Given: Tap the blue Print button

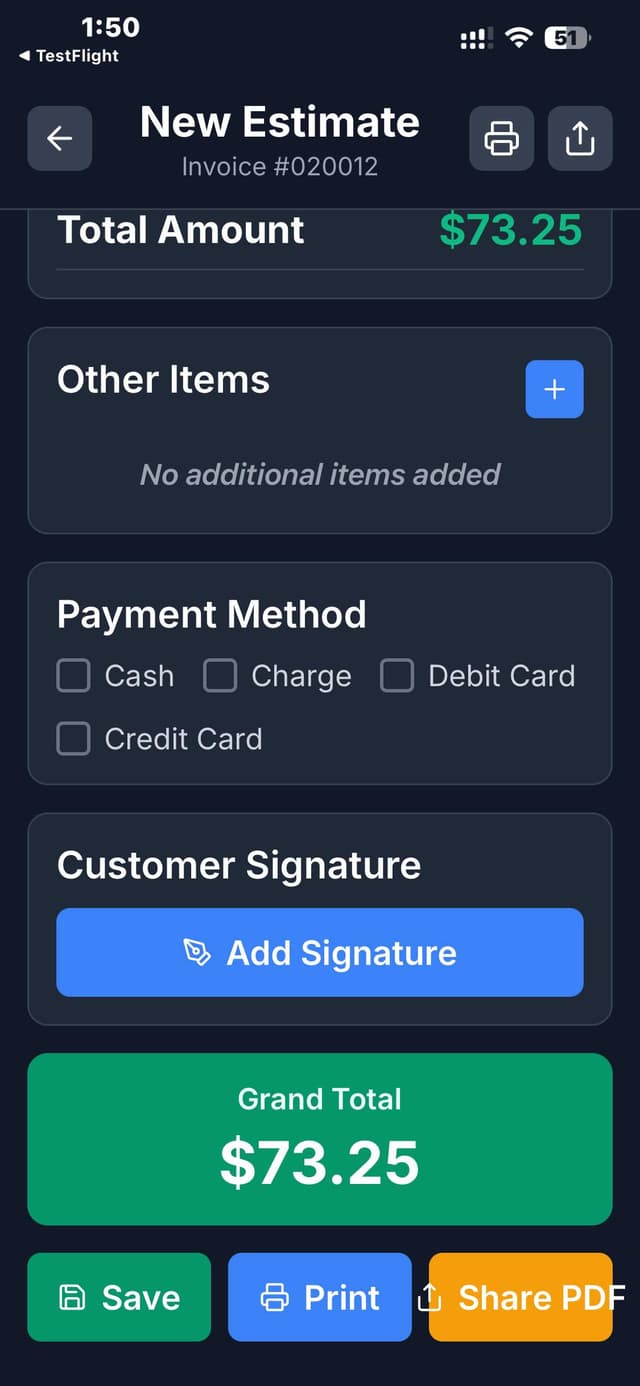Looking at the screenshot, I should tap(320, 1297).
